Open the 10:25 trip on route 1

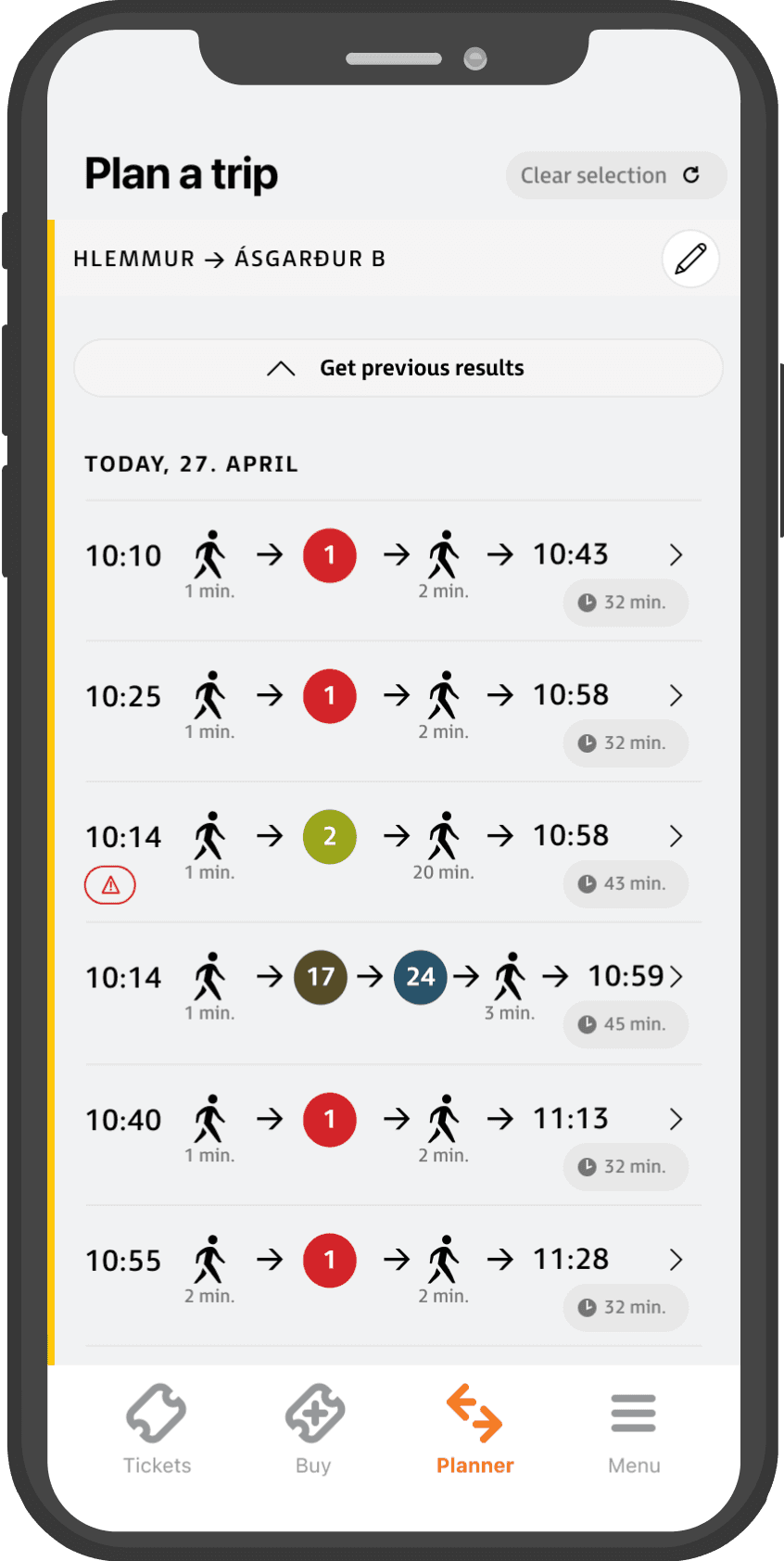[x=394, y=712]
